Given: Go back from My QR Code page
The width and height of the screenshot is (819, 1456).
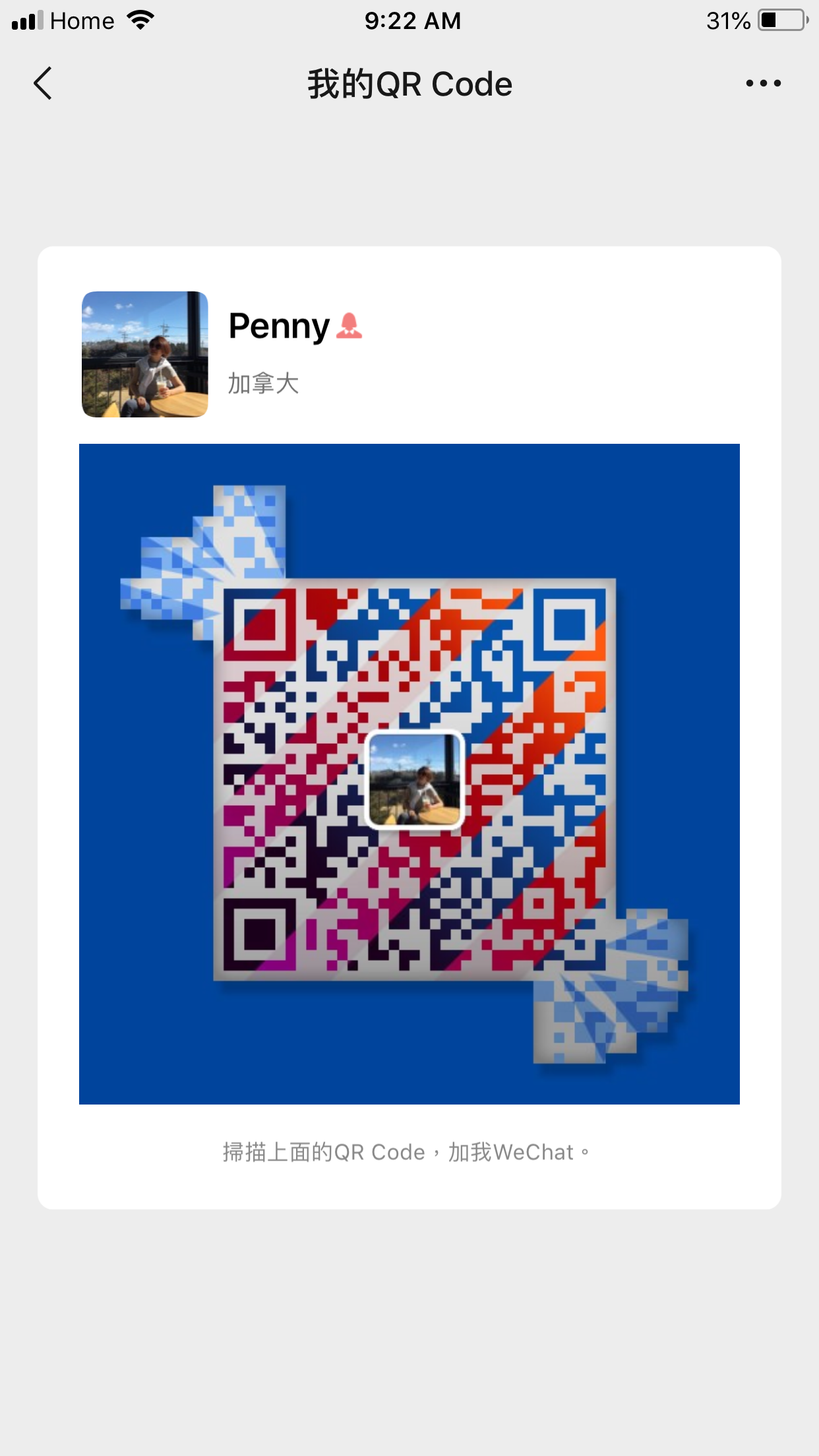Looking at the screenshot, I should [43, 84].
